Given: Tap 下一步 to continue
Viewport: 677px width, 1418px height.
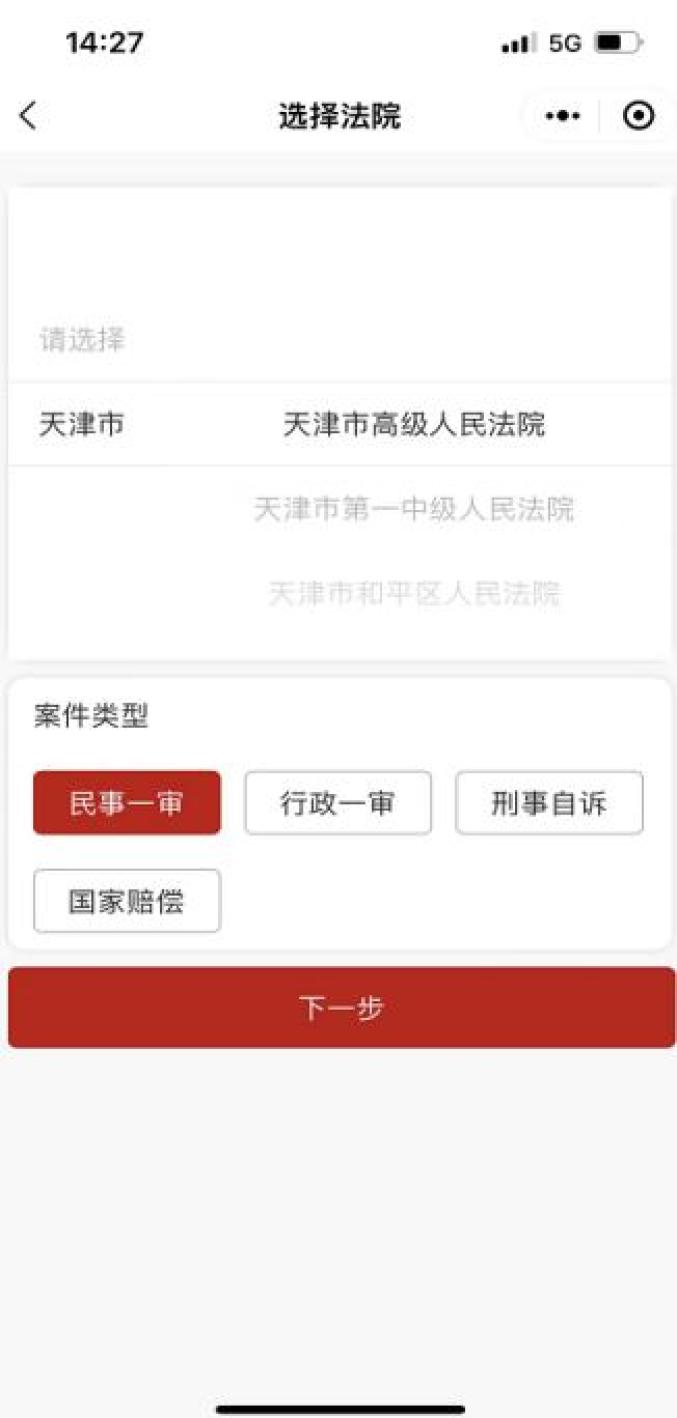Looking at the screenshot, I should click(341, 1007).
